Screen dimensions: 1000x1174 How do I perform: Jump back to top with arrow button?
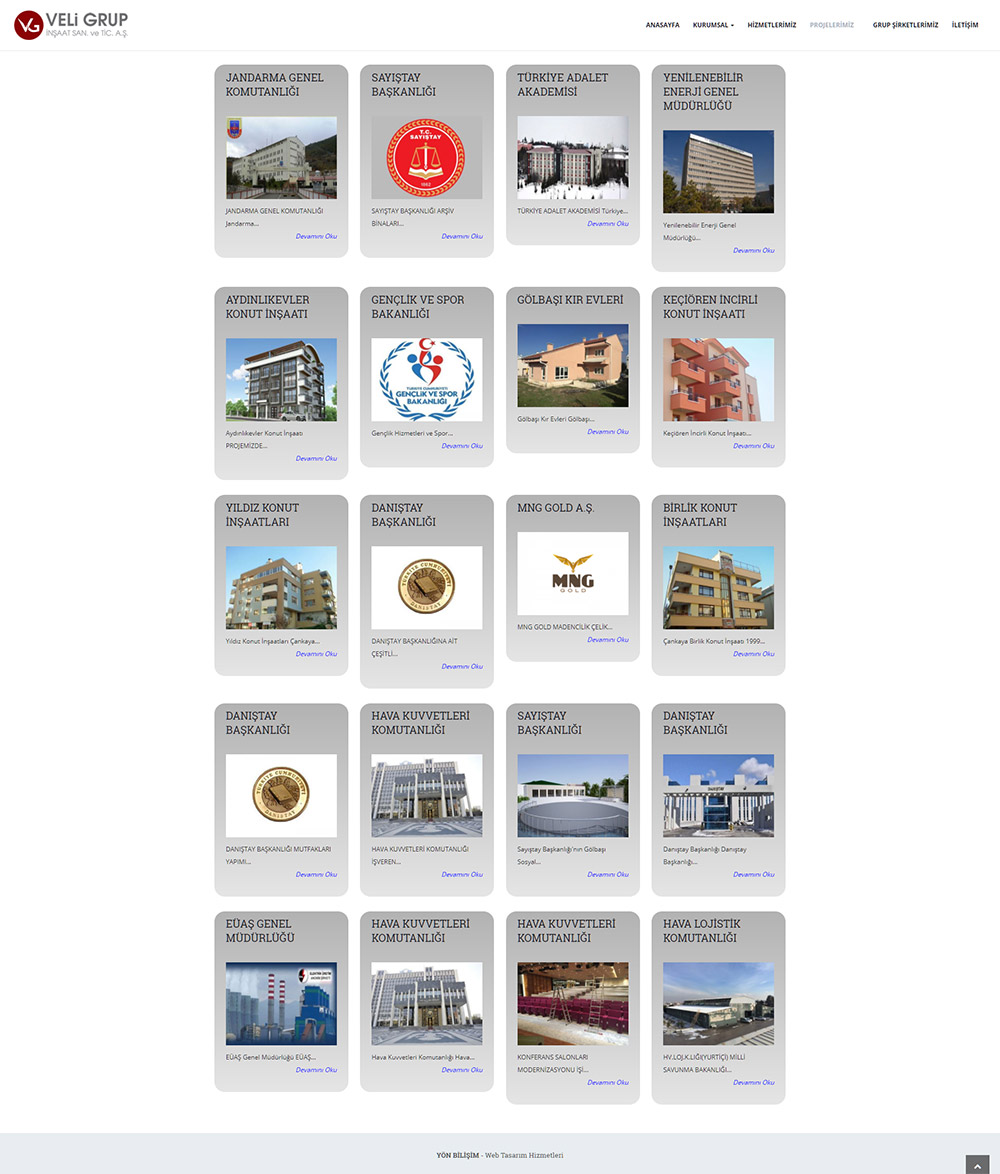pos(977,1164)
